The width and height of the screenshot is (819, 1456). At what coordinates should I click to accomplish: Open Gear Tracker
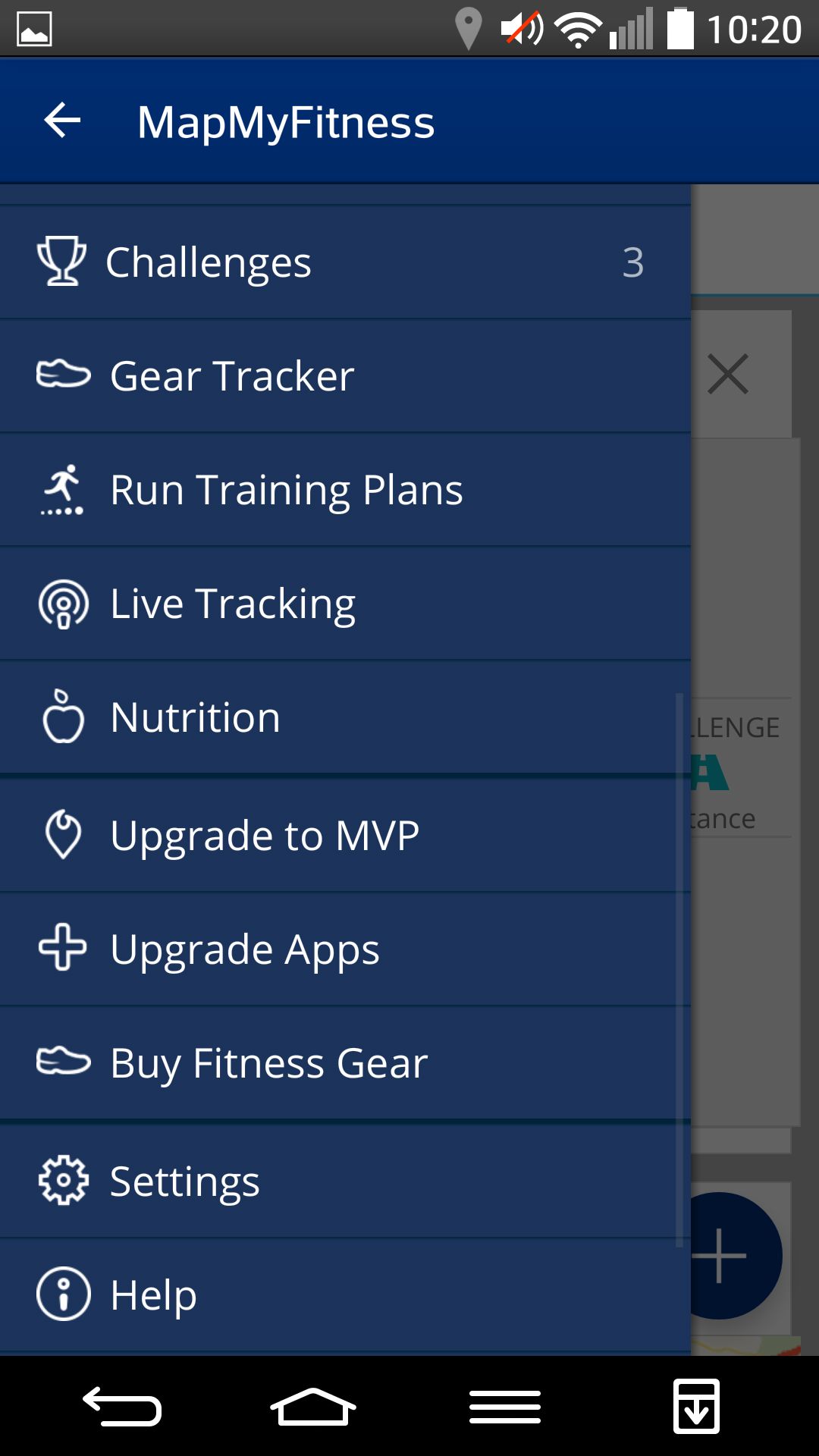(x=345, y=376)
